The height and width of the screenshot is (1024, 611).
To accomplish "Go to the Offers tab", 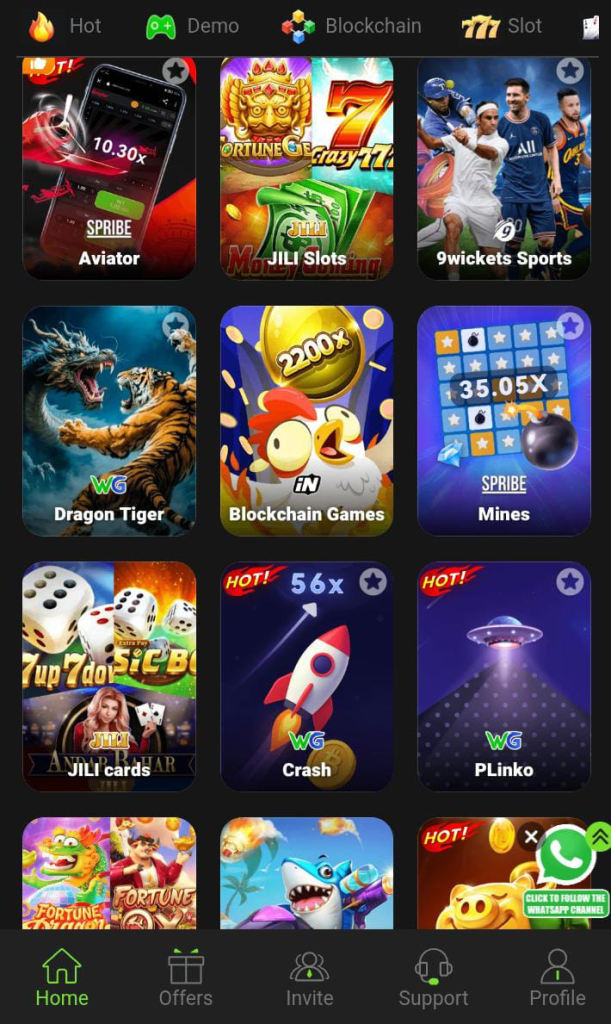I will 185,978.
